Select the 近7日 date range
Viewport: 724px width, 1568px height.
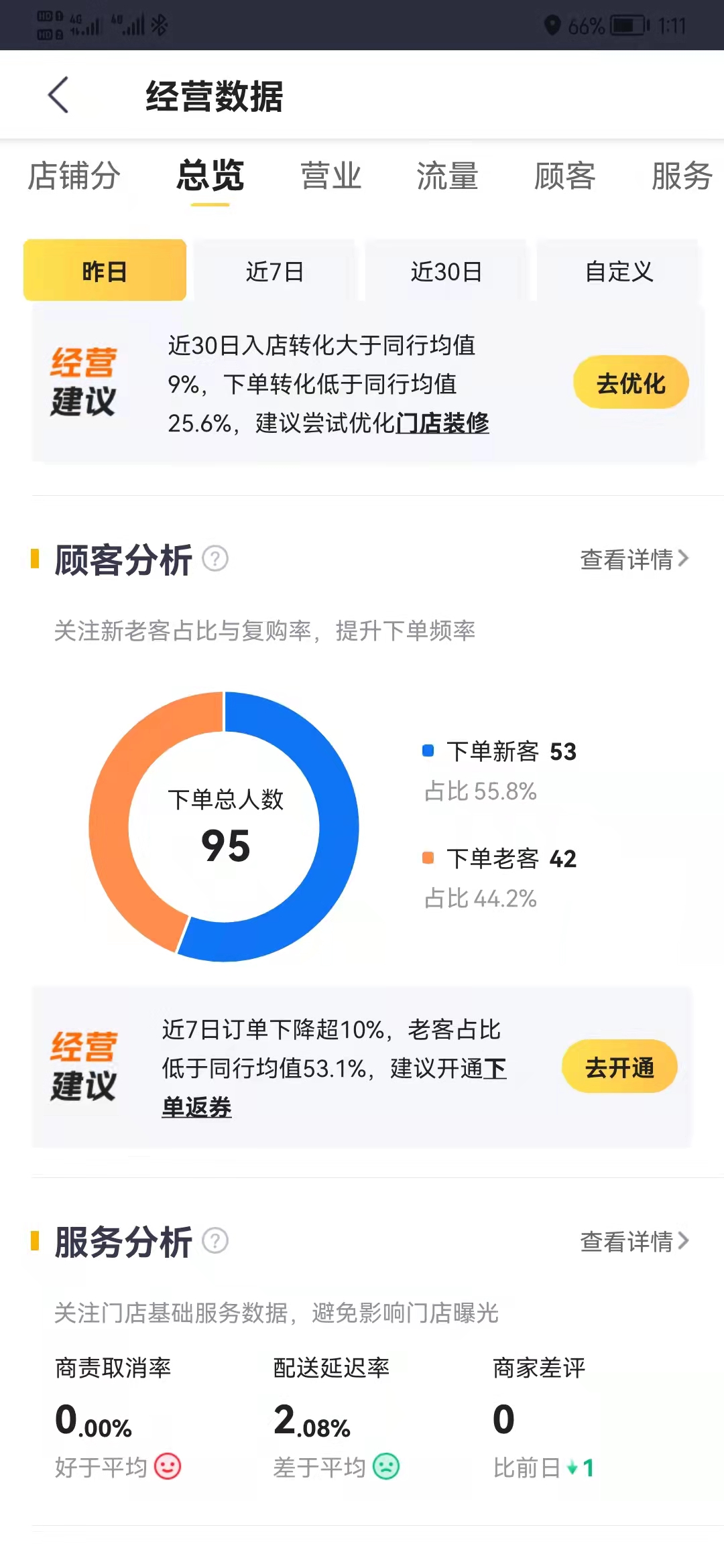[x=275, y=270]
